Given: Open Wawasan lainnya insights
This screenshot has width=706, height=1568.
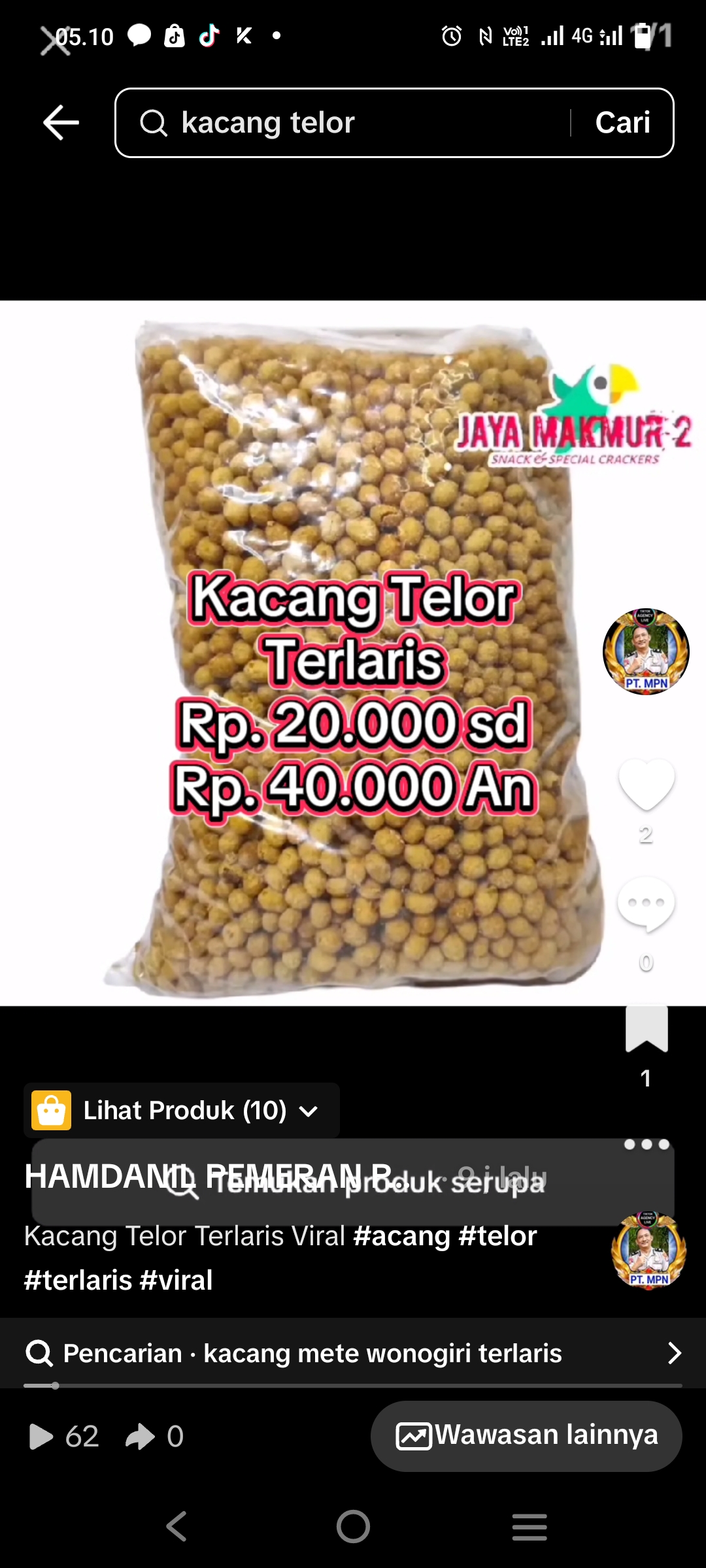Looking at the screenshot, I should (526, 1435).
